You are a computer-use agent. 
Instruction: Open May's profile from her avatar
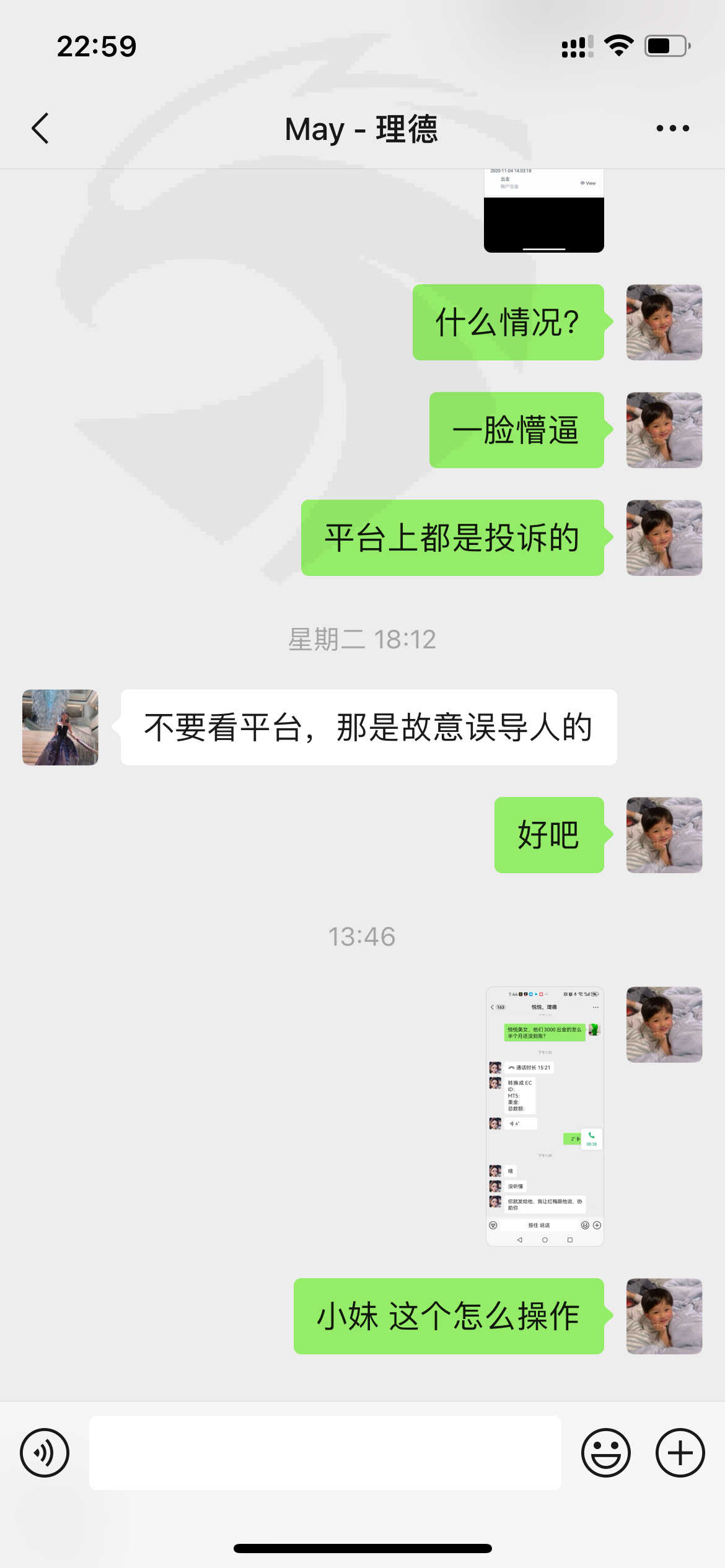point(60,727)
